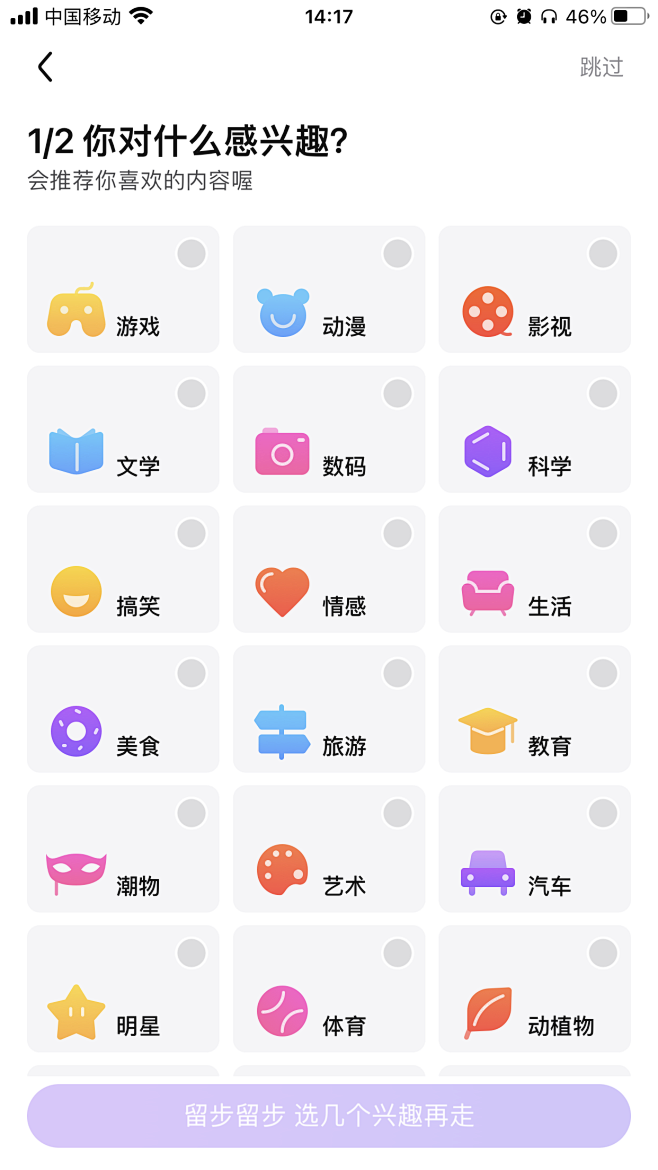Choose the 美食 interest card
Viewport: 658px width, 1170px height.
coord(123,709)
